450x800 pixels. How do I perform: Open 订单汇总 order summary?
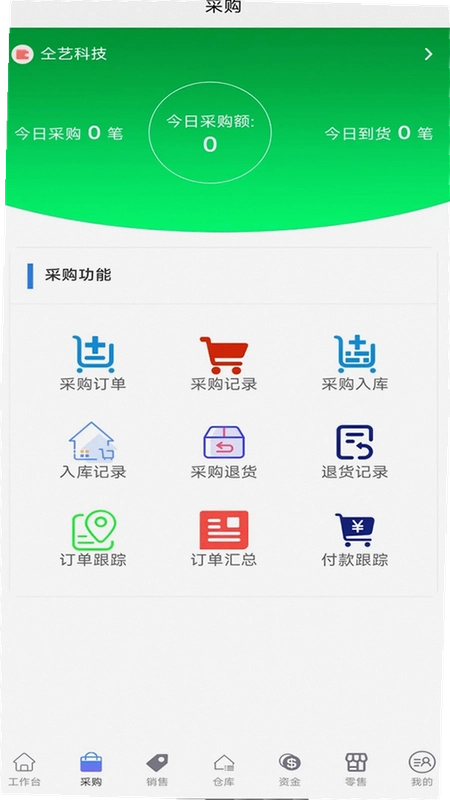pyautogui.click(x=223, y=539)
